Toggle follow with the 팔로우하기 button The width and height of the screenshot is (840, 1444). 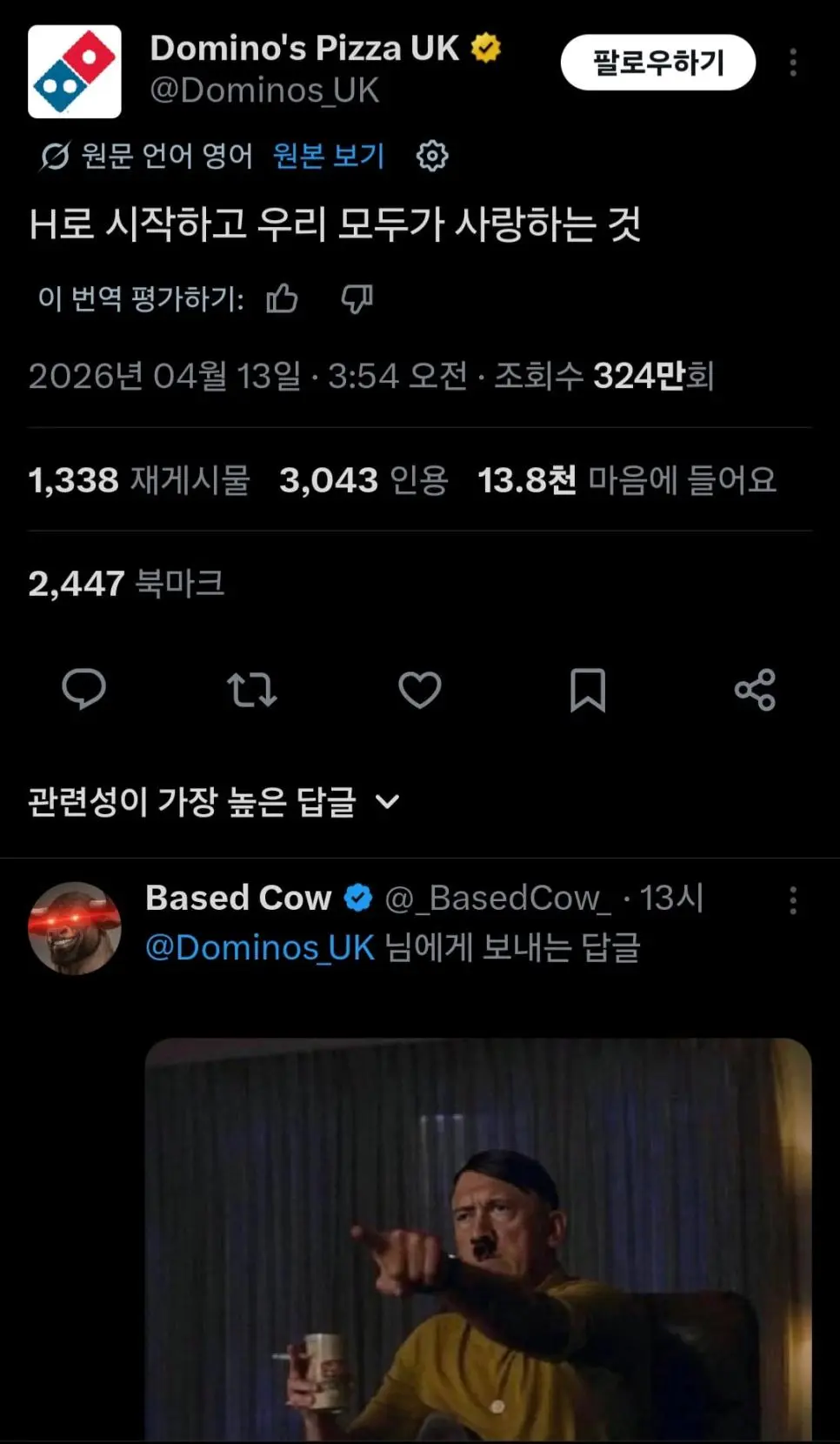tap(657, 62)
